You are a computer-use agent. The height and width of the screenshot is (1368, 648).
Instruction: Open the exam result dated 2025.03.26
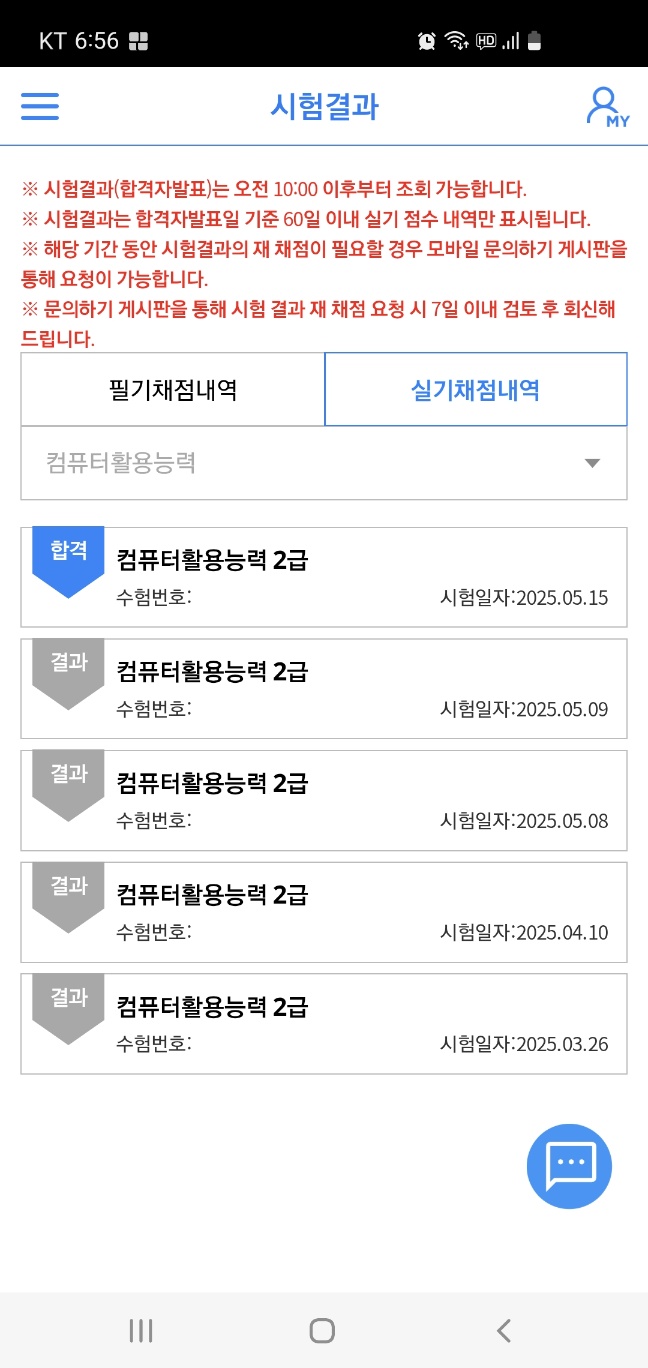pos(324,1024)
